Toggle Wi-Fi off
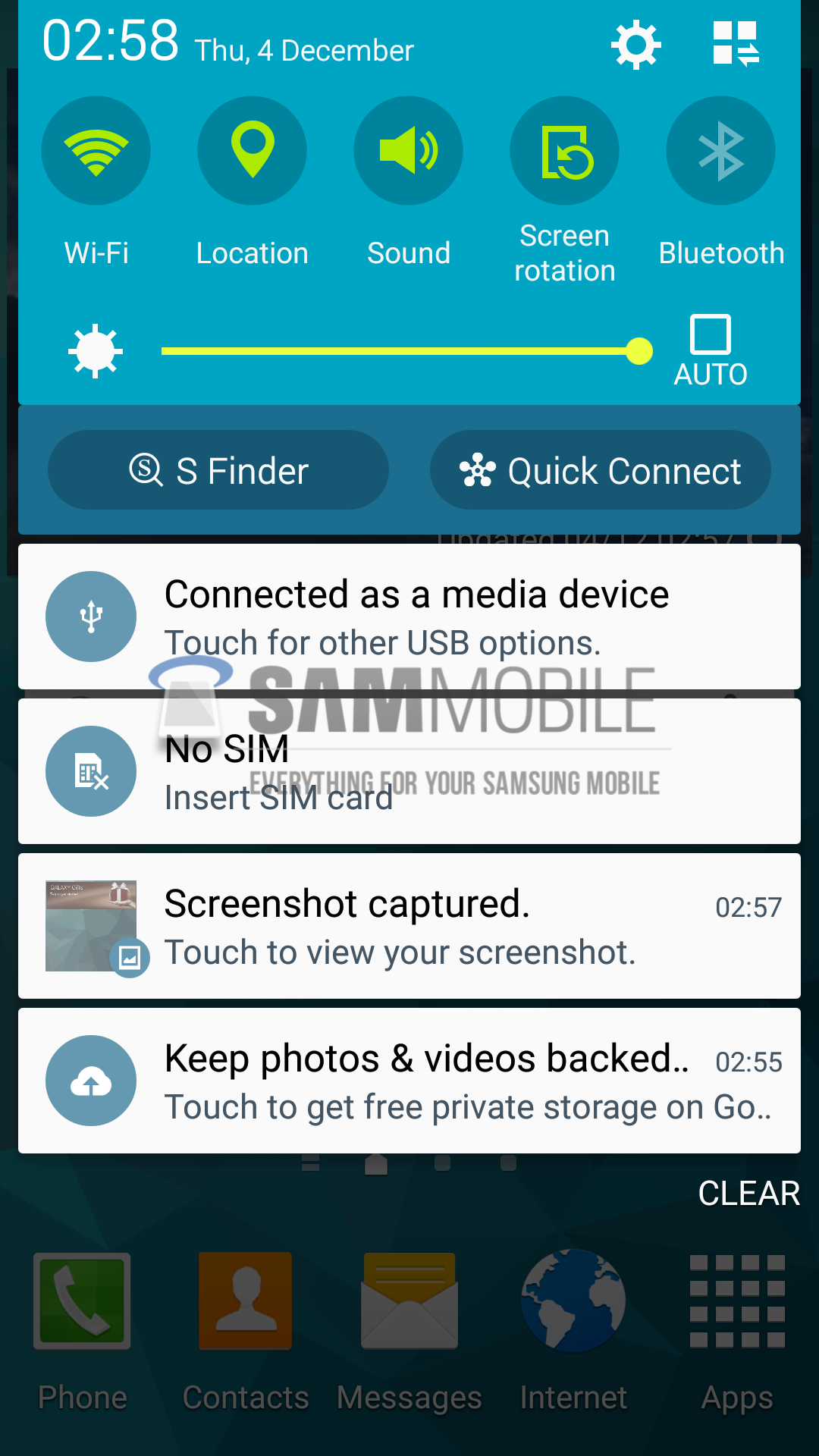The width and height of the screenshot is (819, 1456). (96, 151)
